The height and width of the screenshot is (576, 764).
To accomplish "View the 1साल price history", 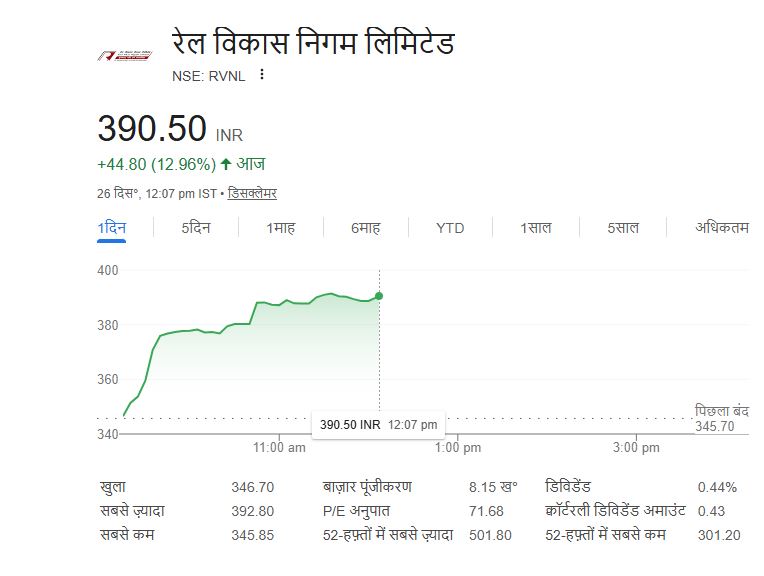I will pyautogui.click(x=535, y=228).
